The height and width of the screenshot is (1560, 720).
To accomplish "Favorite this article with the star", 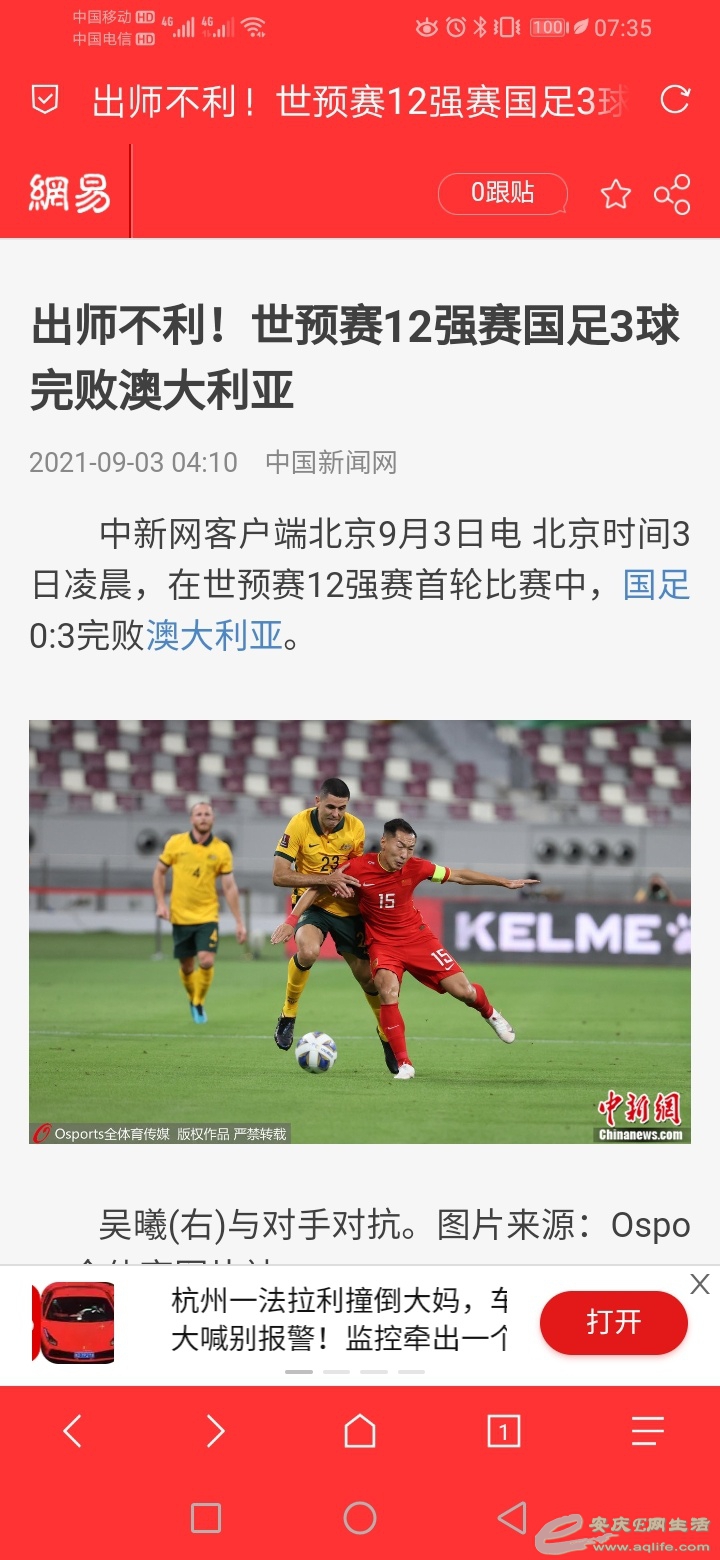I will coord(615,194).
